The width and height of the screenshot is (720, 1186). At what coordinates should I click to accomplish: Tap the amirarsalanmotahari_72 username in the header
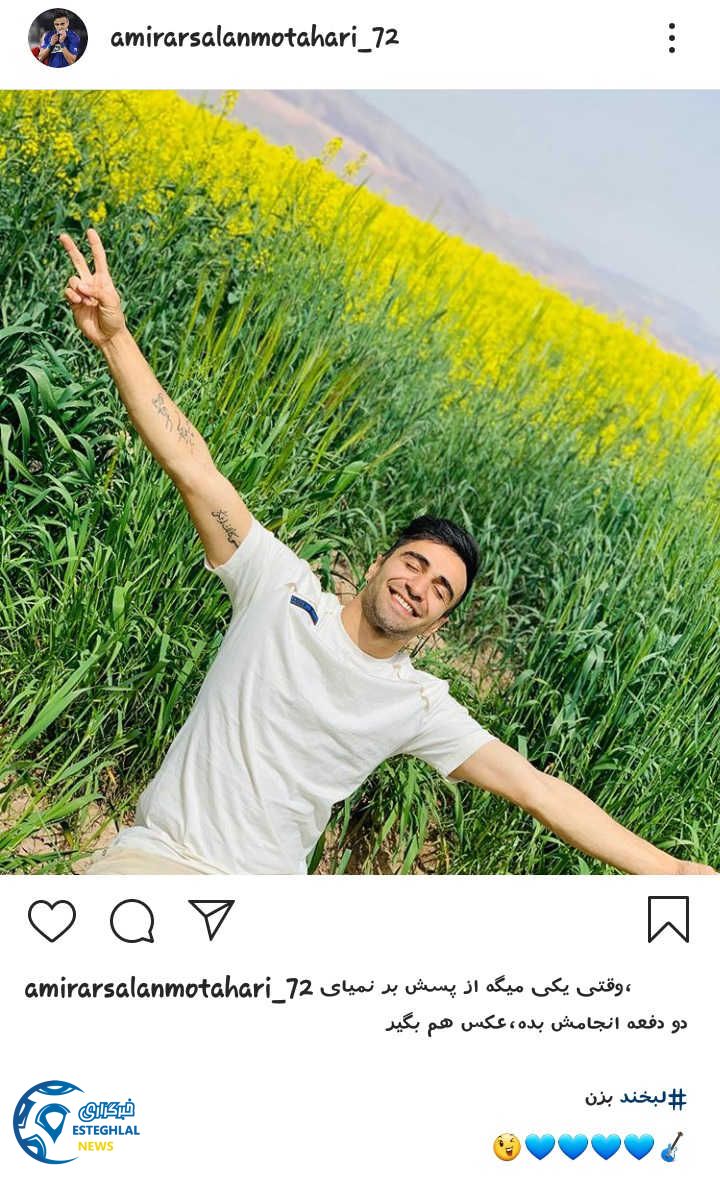[x=254, y=38]
